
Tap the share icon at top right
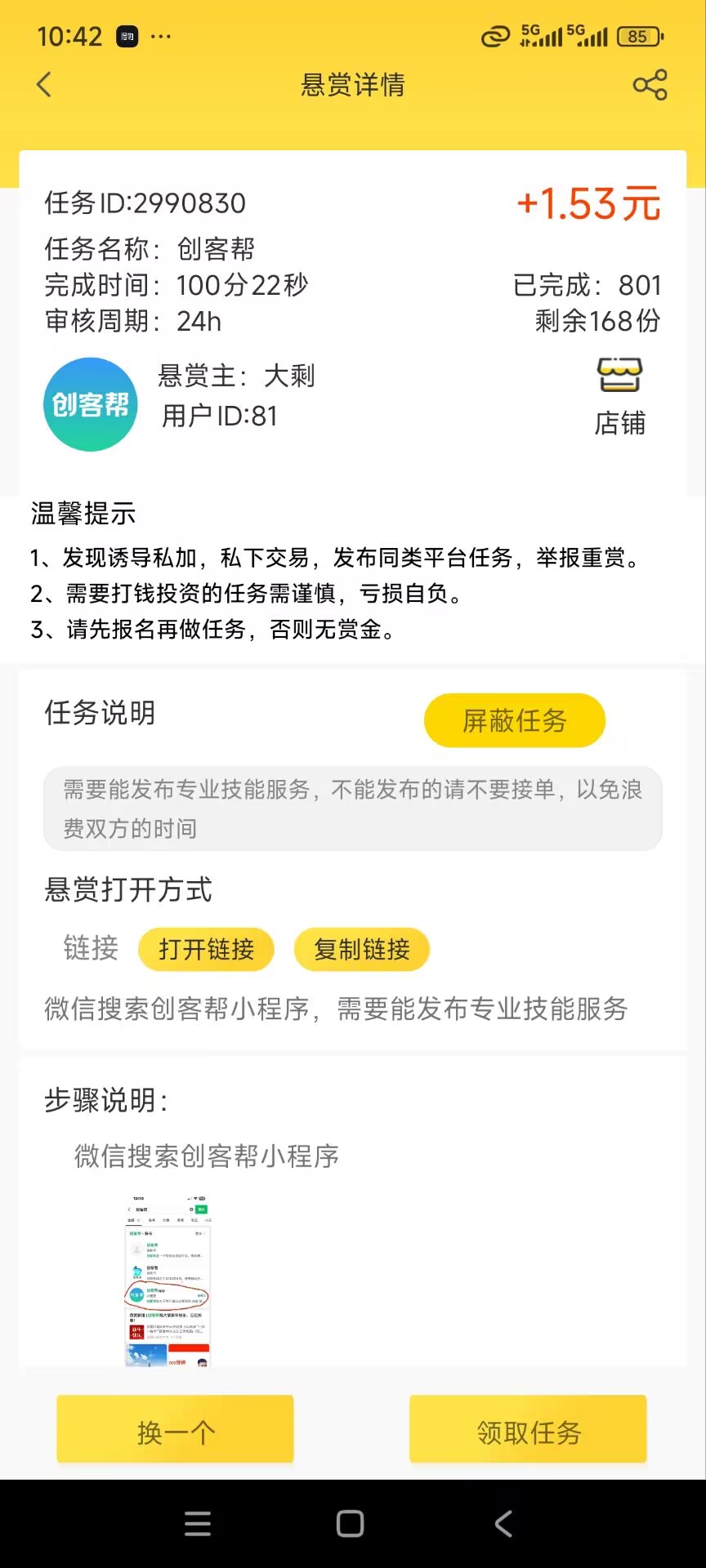point(650,85)
